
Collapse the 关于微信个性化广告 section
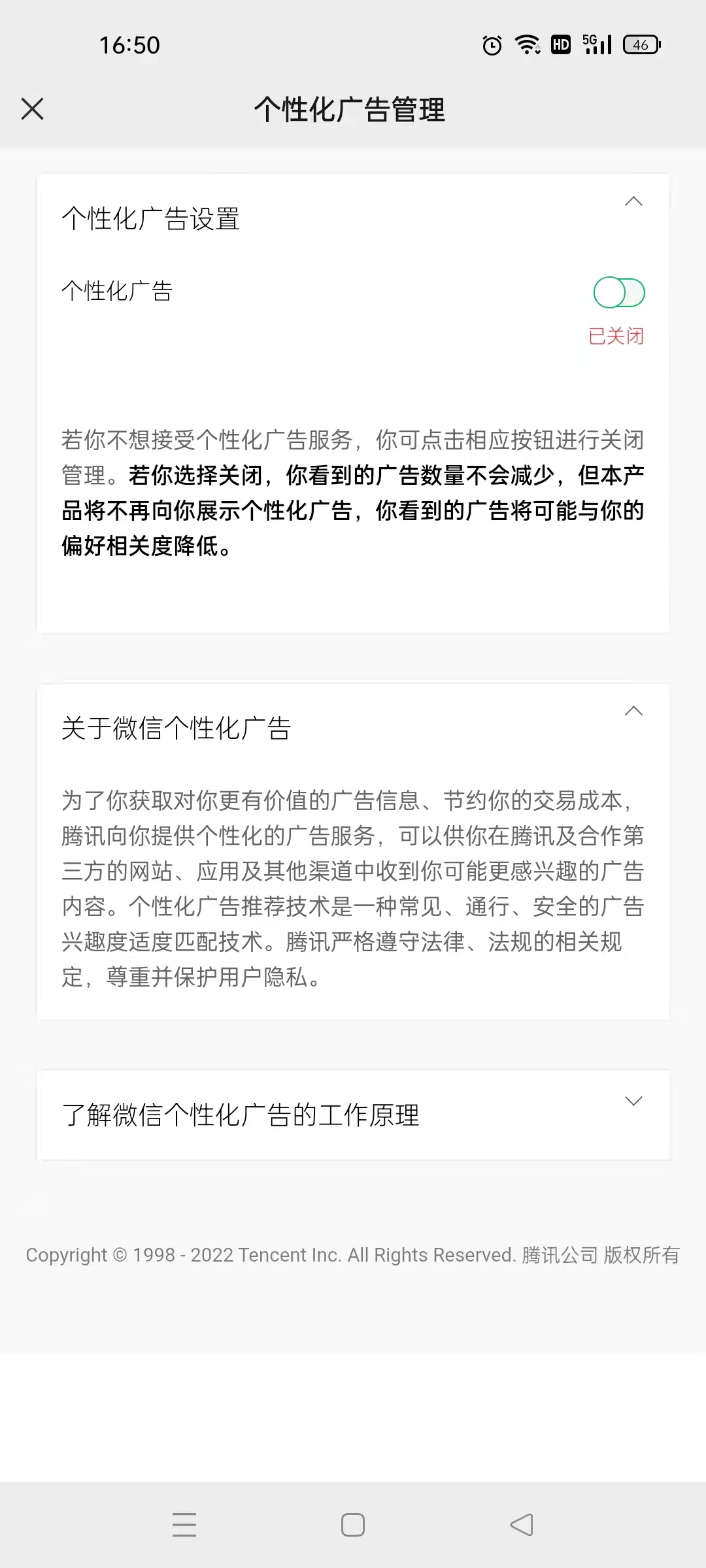[x=633, y=711]
